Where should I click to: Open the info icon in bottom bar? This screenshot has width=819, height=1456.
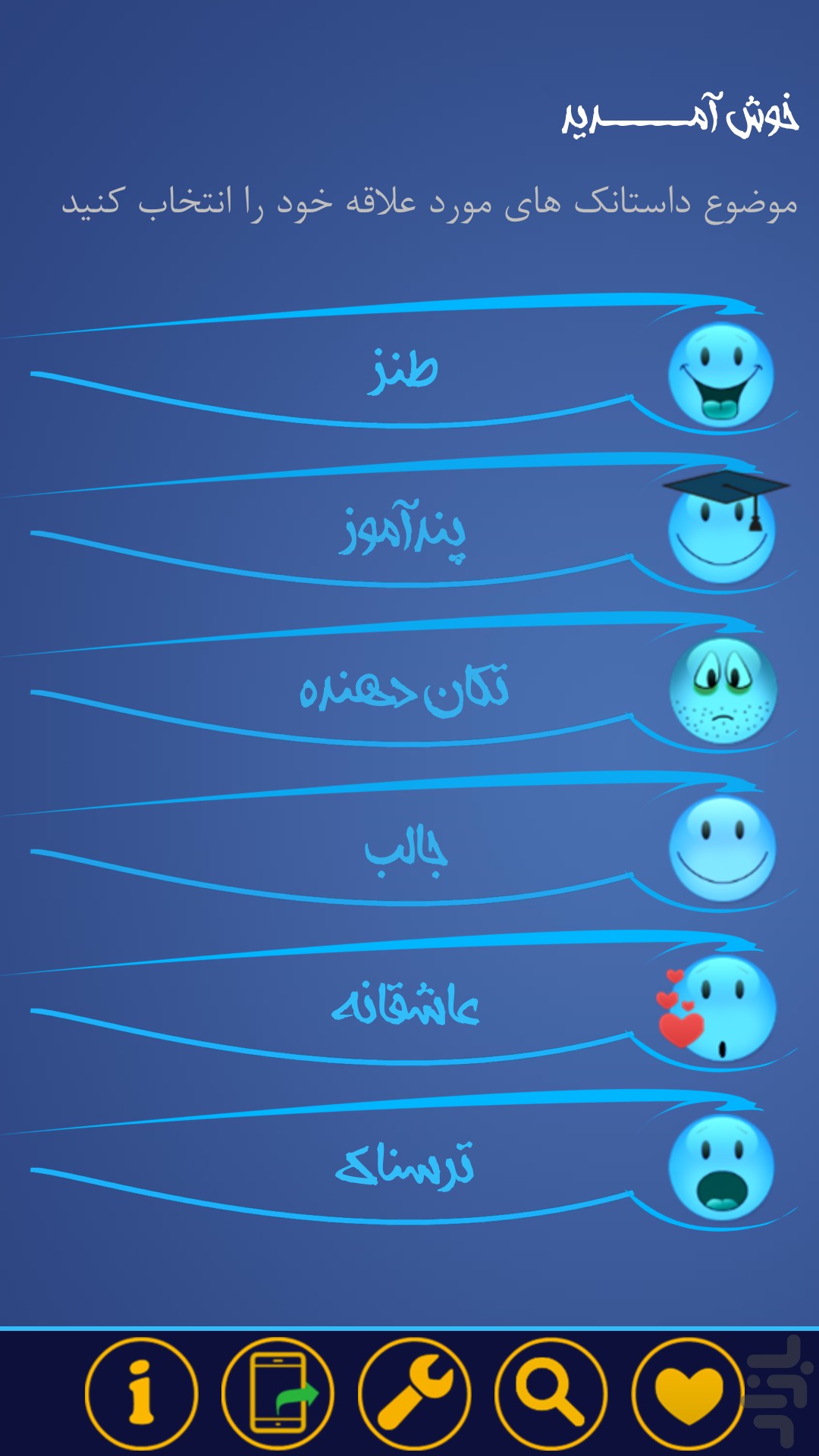point(141,1394)
